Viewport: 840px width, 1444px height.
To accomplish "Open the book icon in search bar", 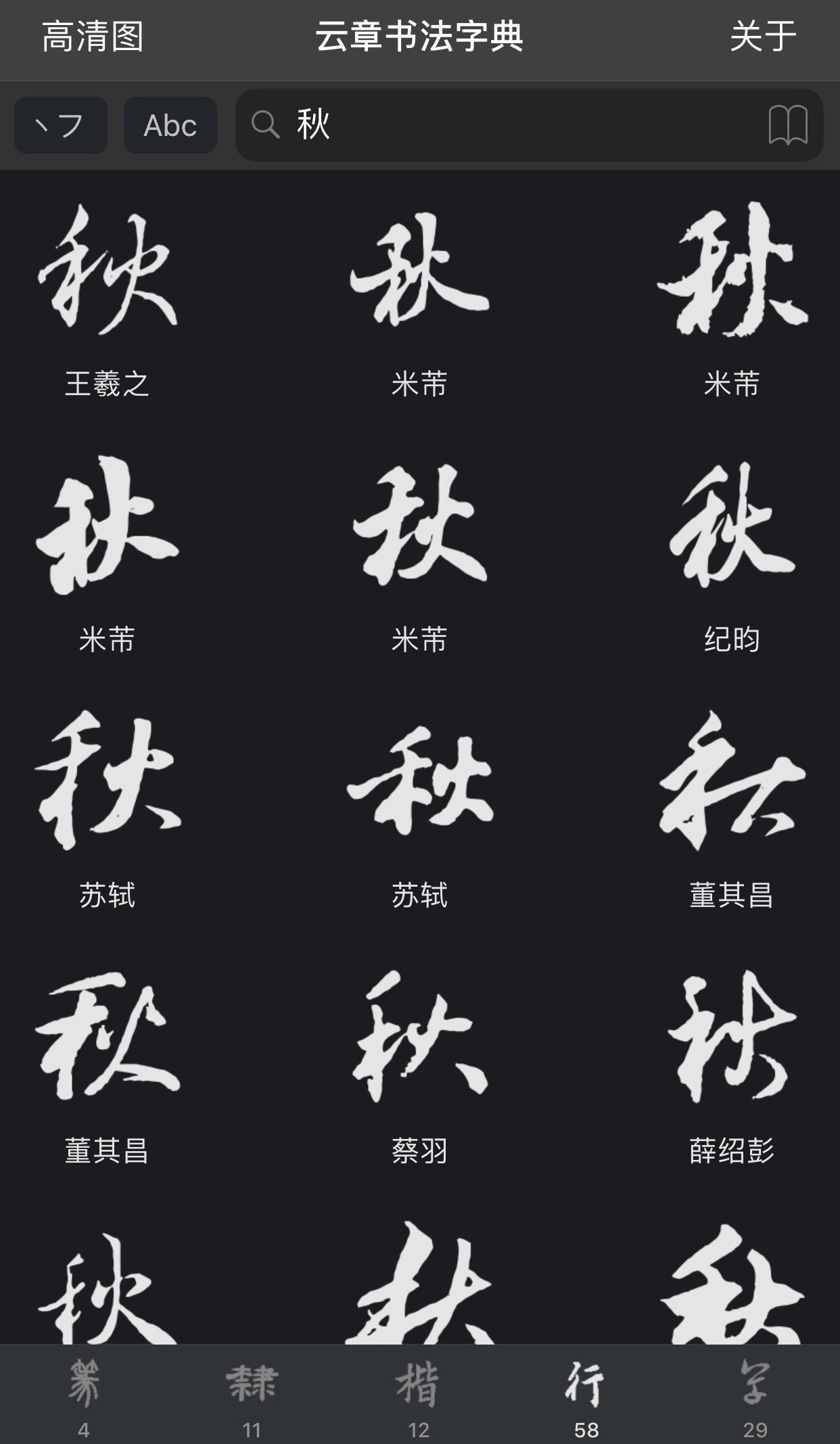I will (x=788, y=125).
